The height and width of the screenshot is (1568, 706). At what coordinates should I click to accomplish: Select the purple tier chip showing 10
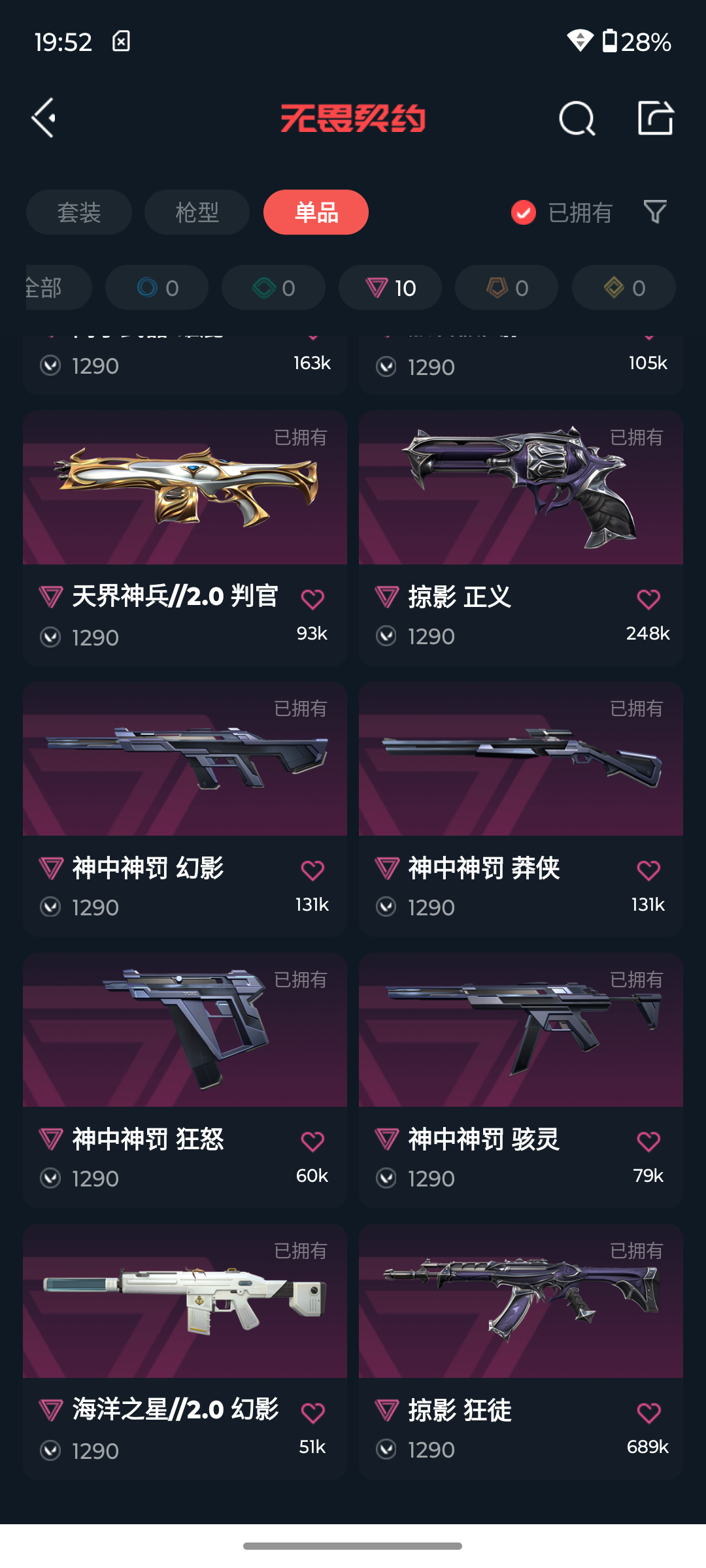[x=390, y=287]
